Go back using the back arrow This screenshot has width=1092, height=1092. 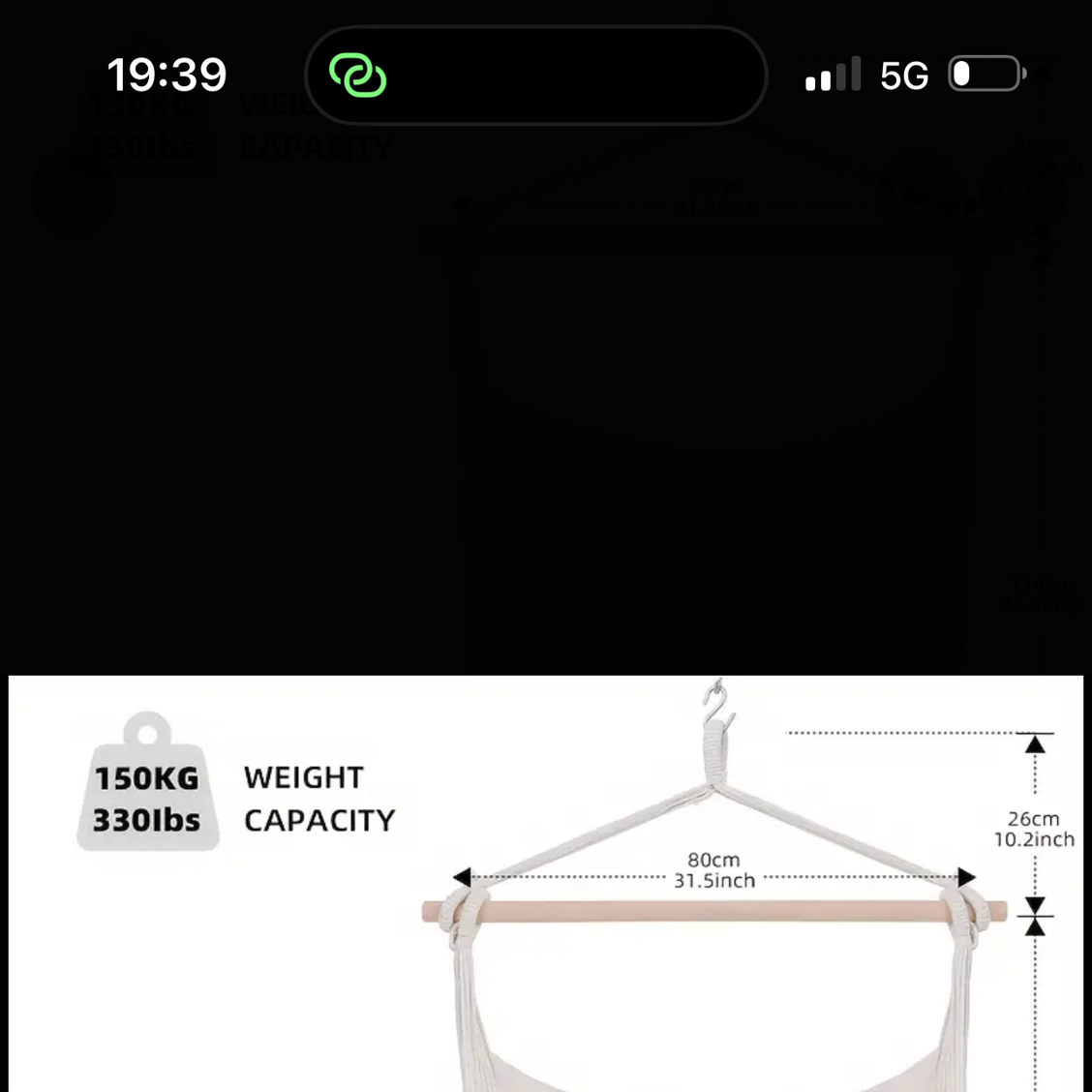(x=73, y=194)
